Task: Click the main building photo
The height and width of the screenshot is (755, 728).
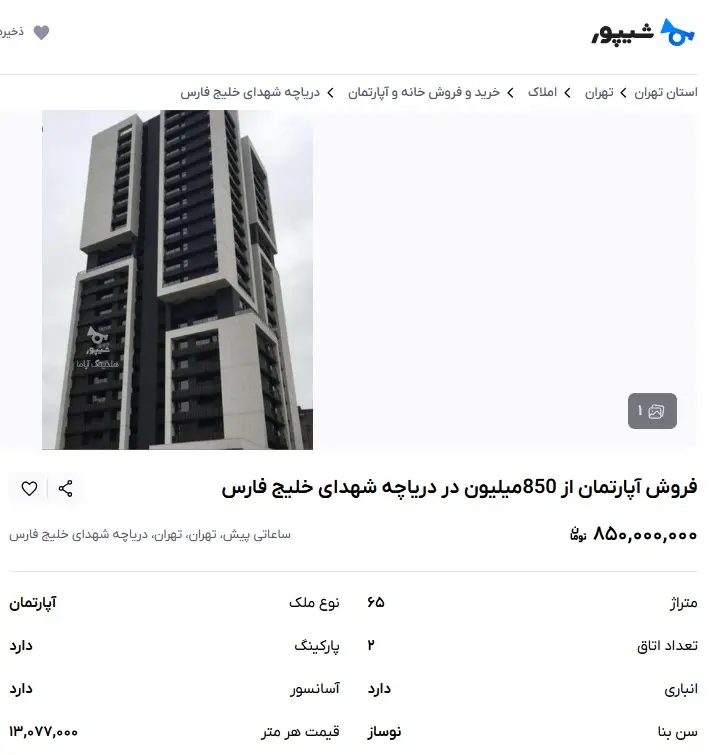Action: tap(175, 280)
